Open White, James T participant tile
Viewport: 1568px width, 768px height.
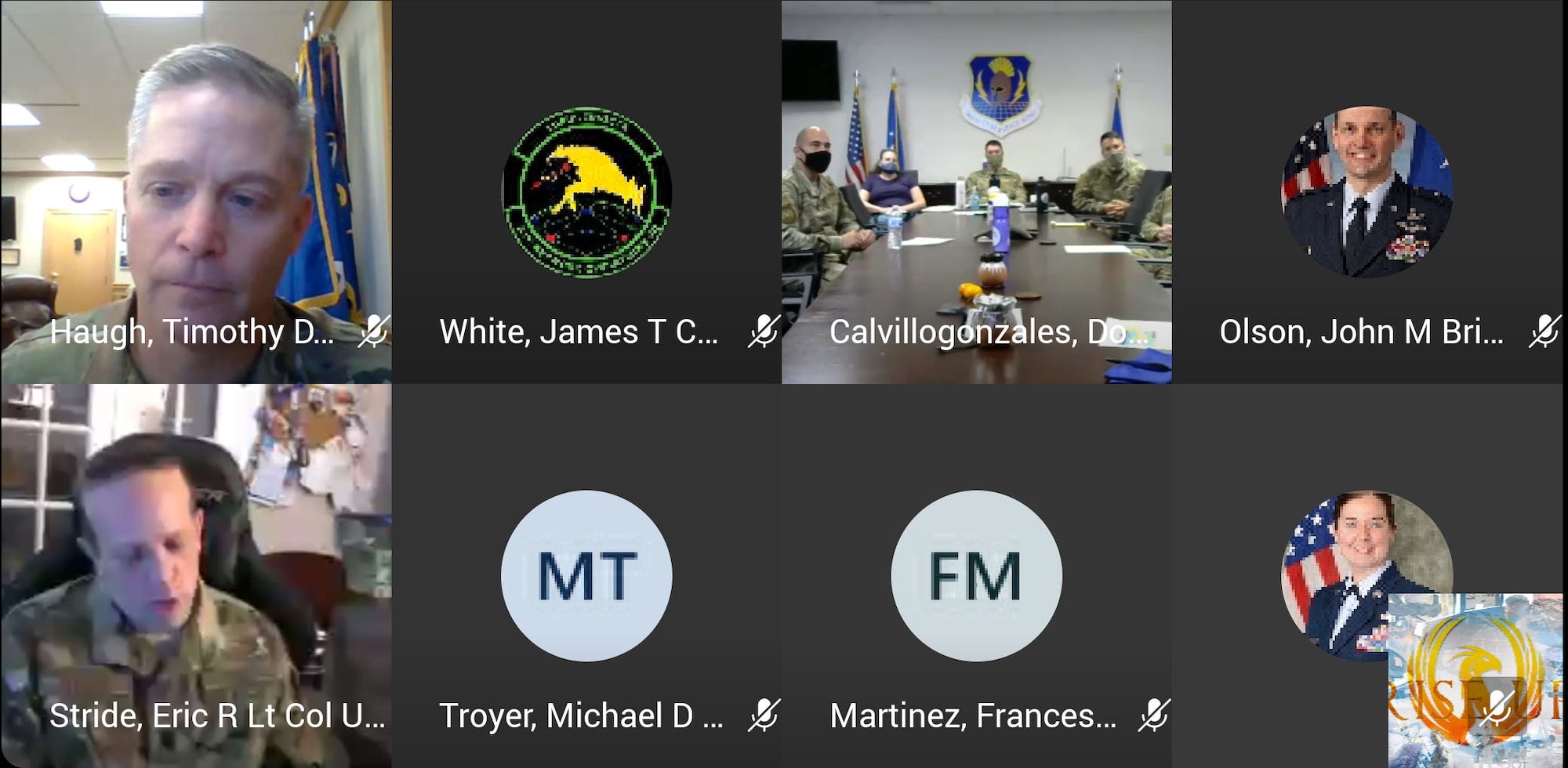[586, 192]
